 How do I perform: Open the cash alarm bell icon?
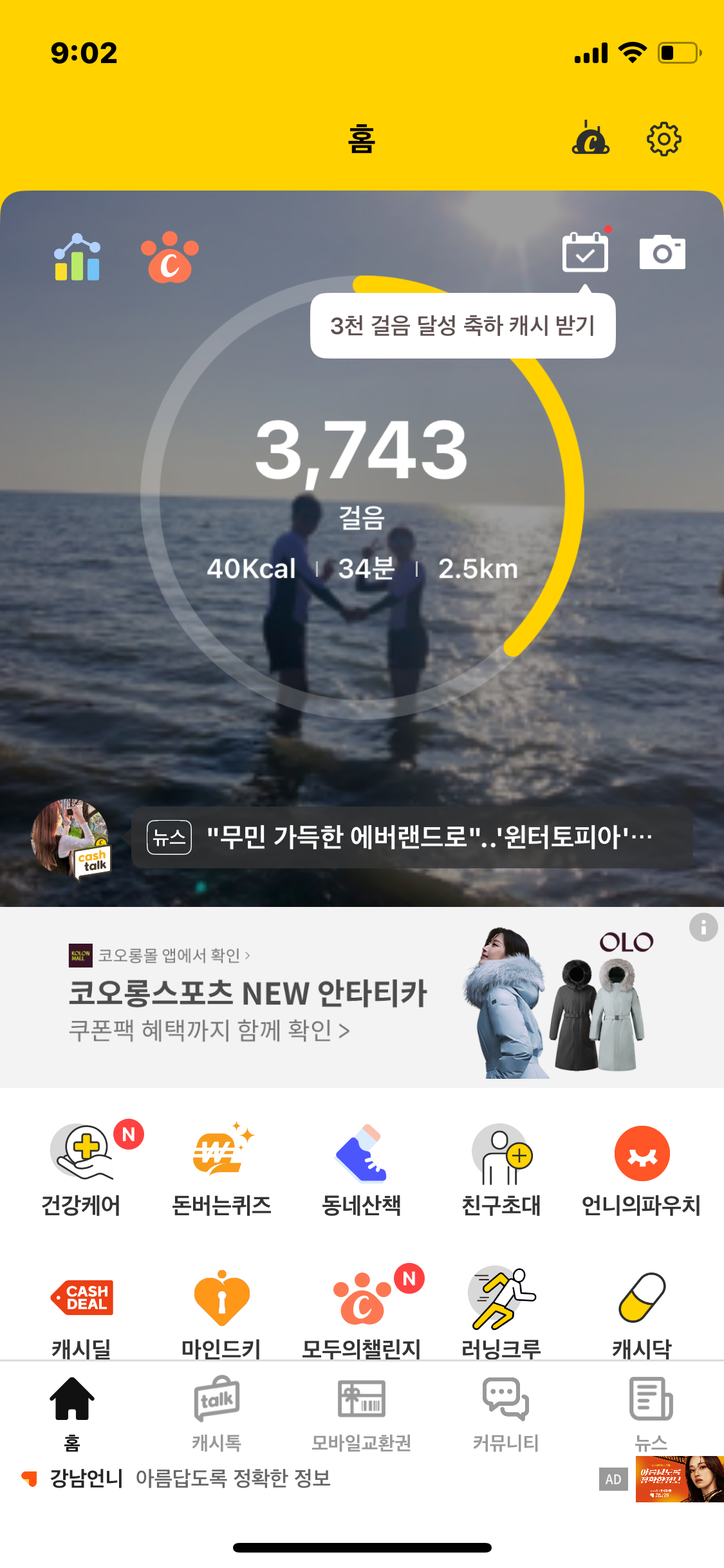[590, 138]
